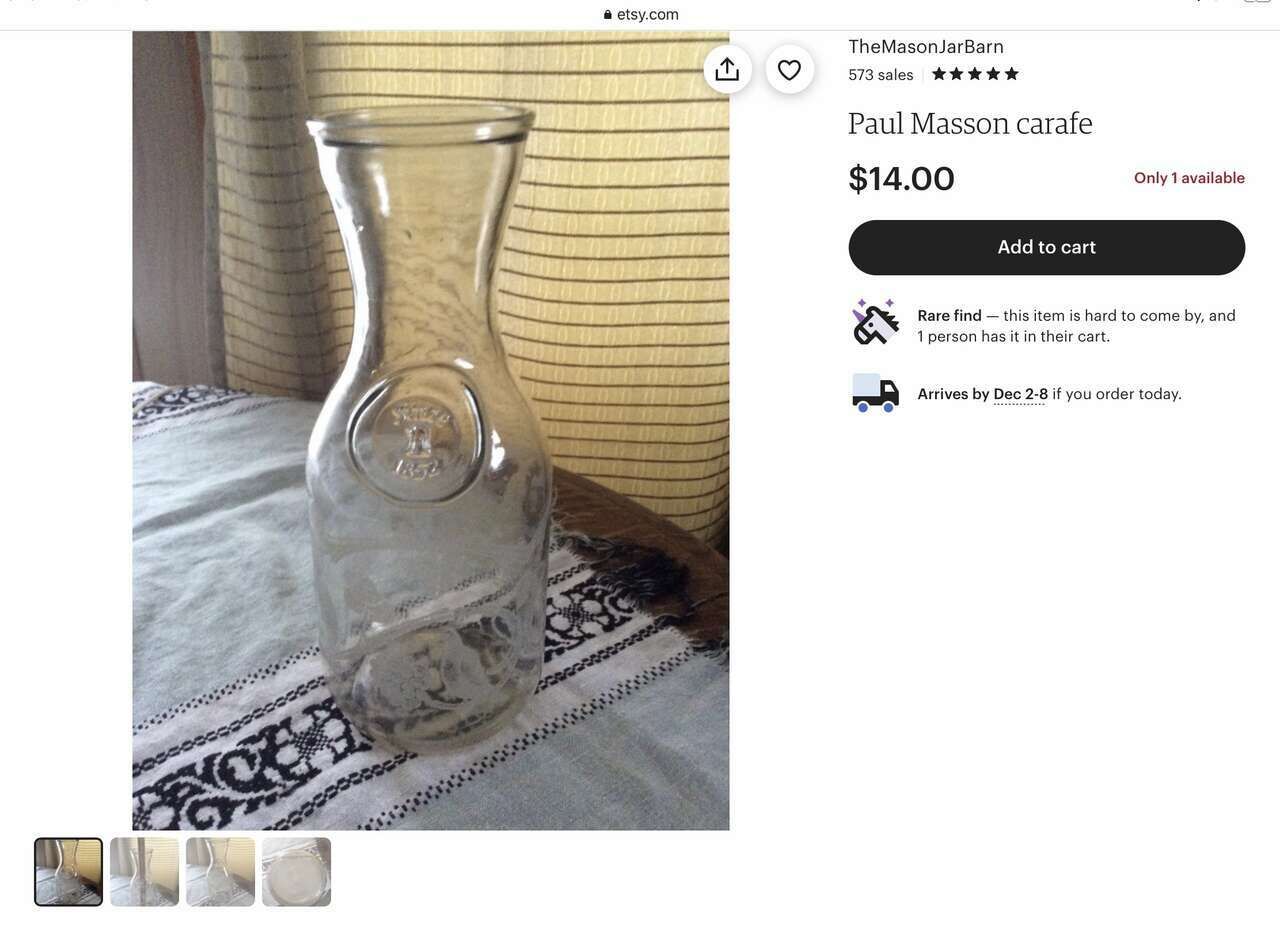Show the second photo thumbnail
The height and width of the screenshot is (944, 1280).
click(x=144, y=872)
